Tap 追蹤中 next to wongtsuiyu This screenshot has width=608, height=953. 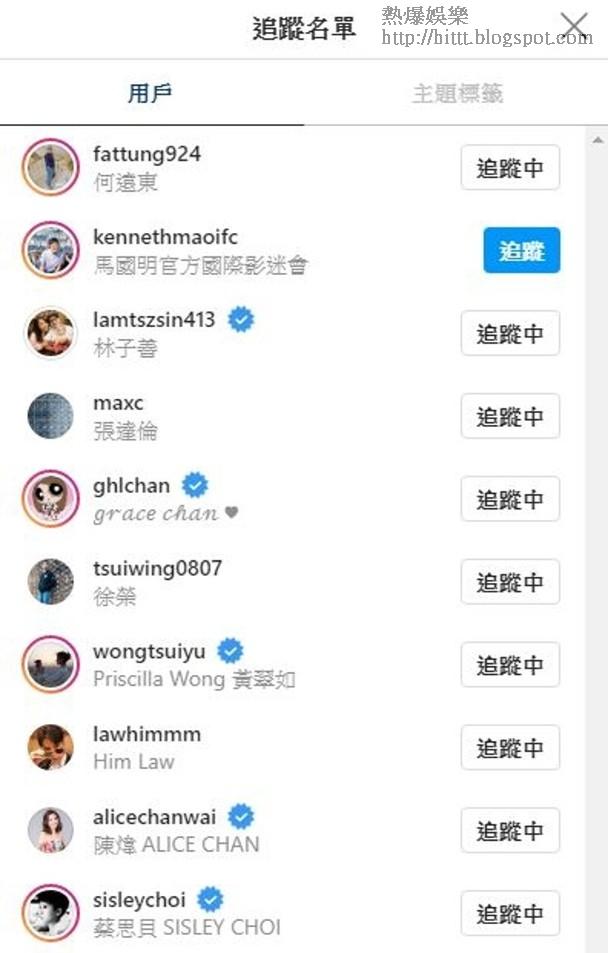[510, 666]
